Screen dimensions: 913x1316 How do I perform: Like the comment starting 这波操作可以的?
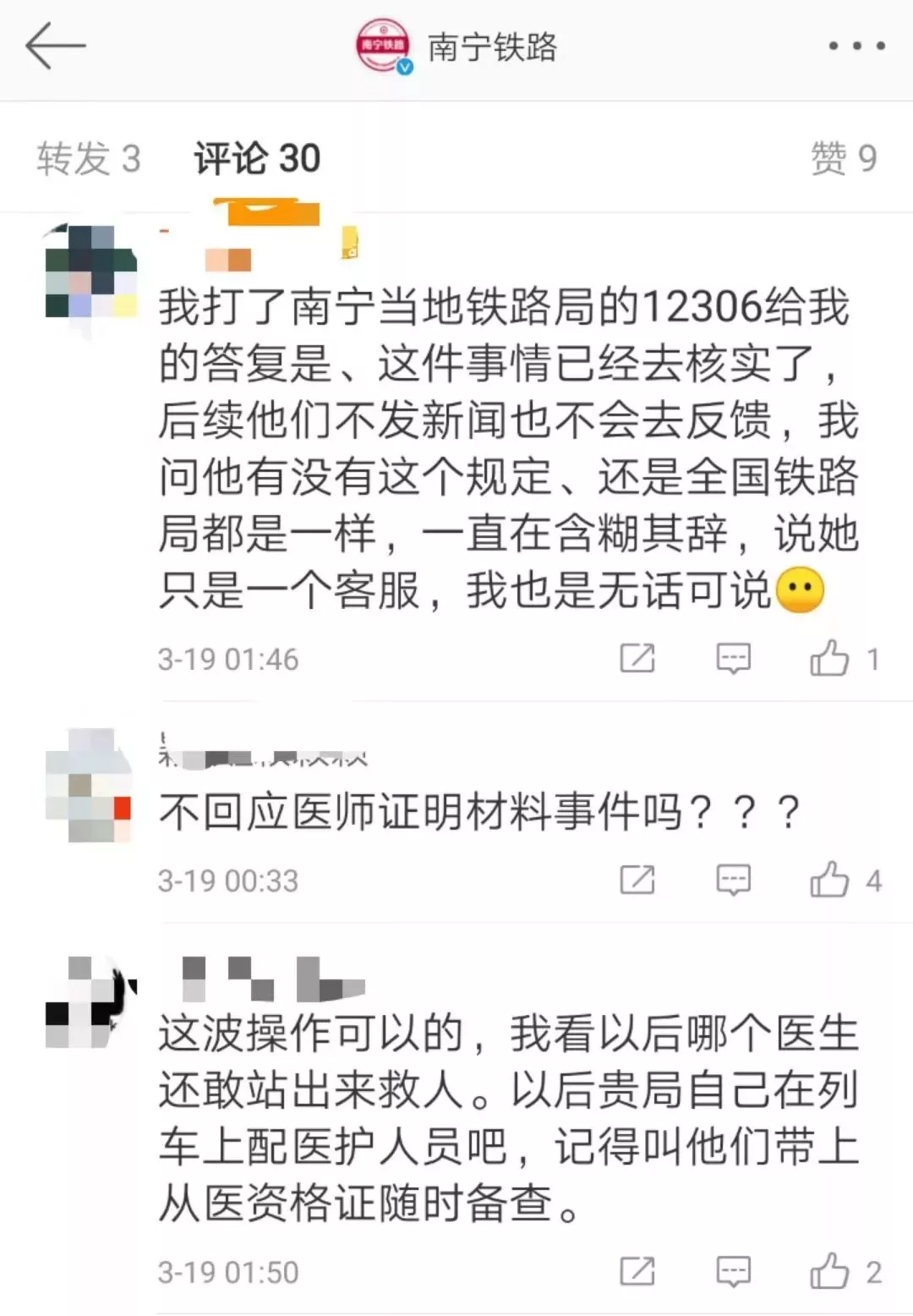(x=829, y=1271)
